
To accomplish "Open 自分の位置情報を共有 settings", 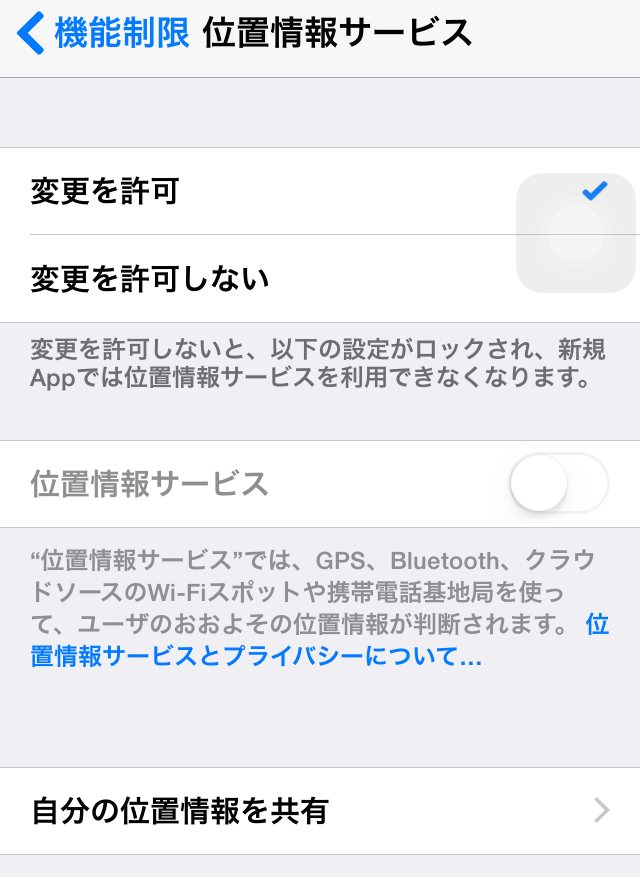I will [320, 811].
